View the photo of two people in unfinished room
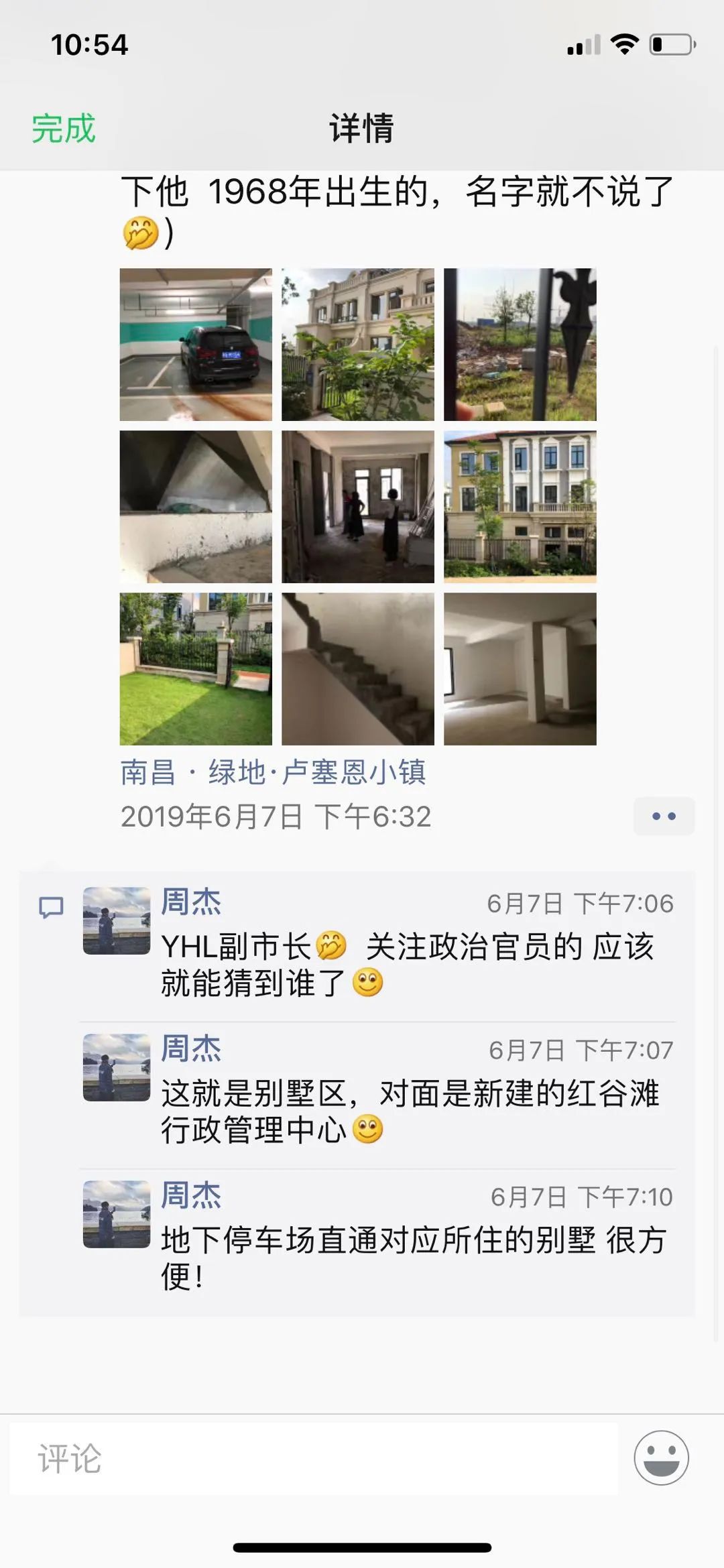Viewport: 724px width, 1568px height. coord(358,507)
